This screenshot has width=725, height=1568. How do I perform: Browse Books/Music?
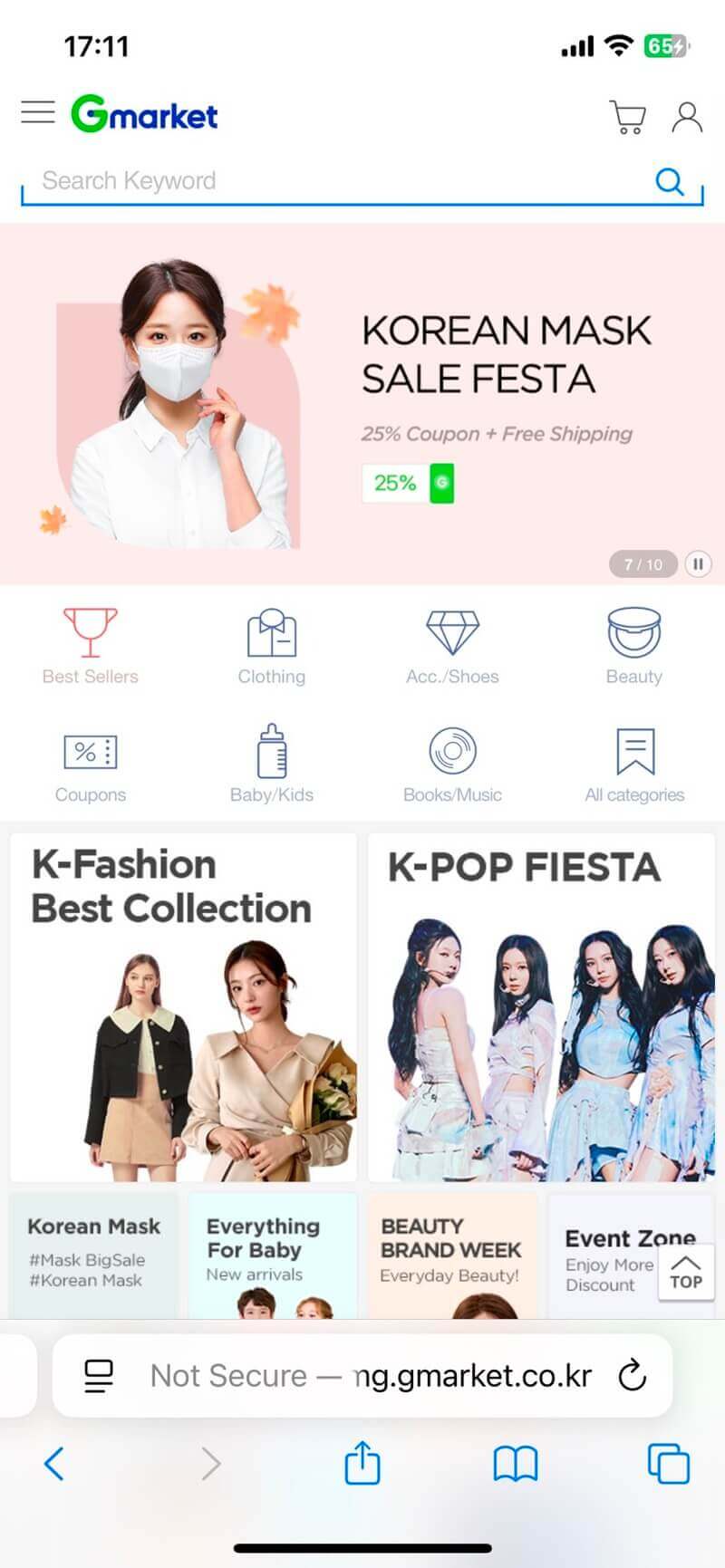click(452, 765)
